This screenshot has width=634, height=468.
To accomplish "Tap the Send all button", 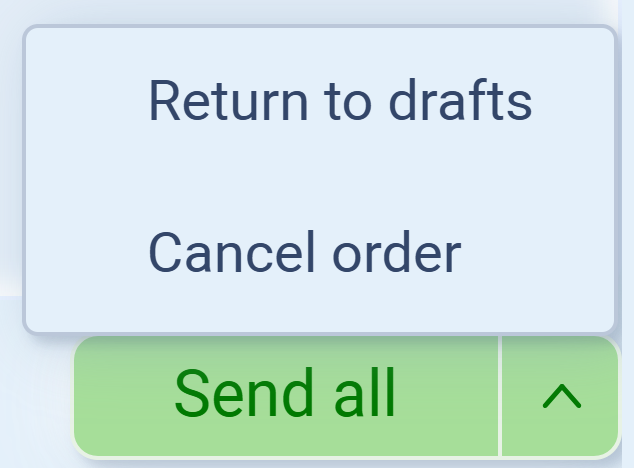I will (286, 394).
